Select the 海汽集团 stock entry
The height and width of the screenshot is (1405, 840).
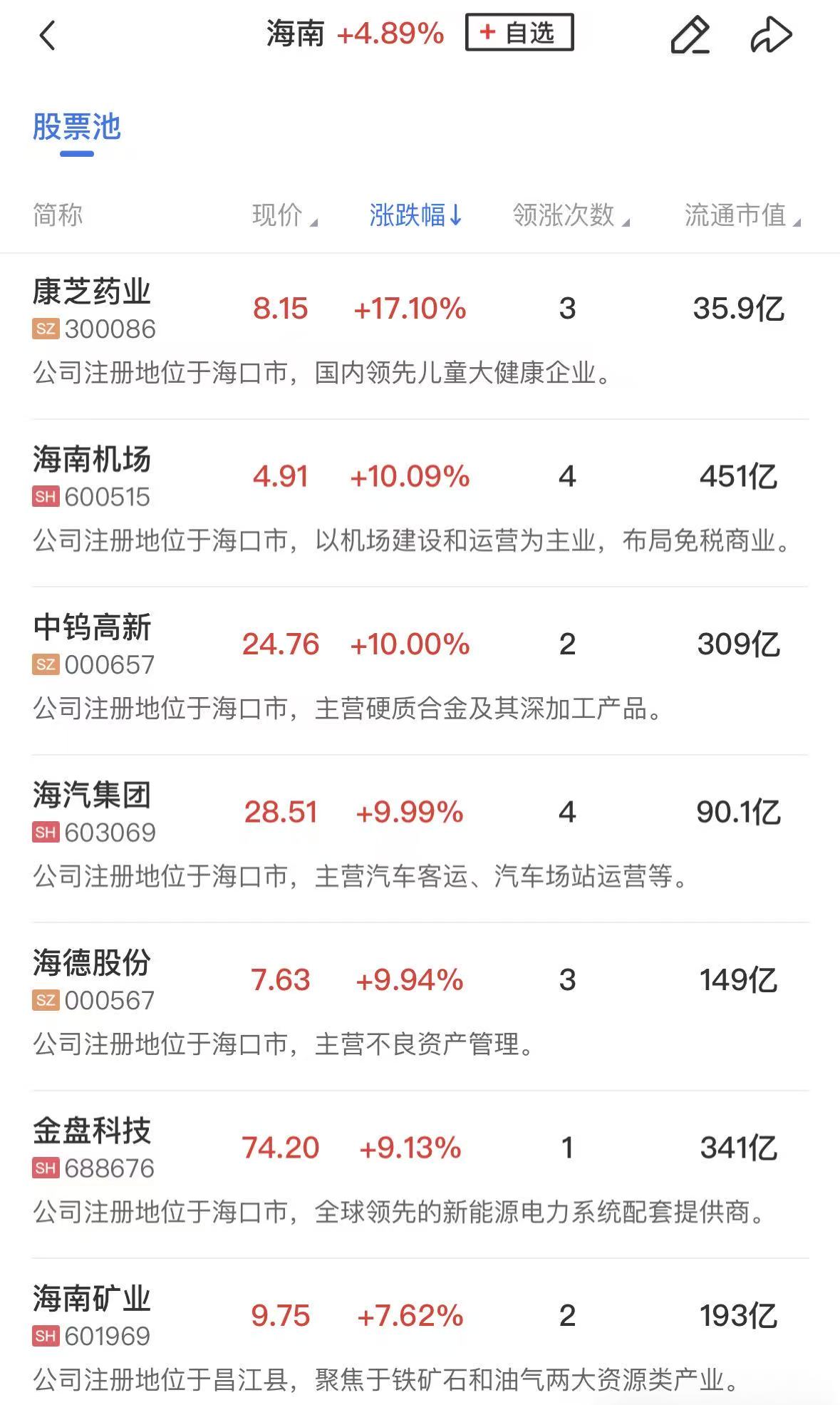tap(93, 796)
